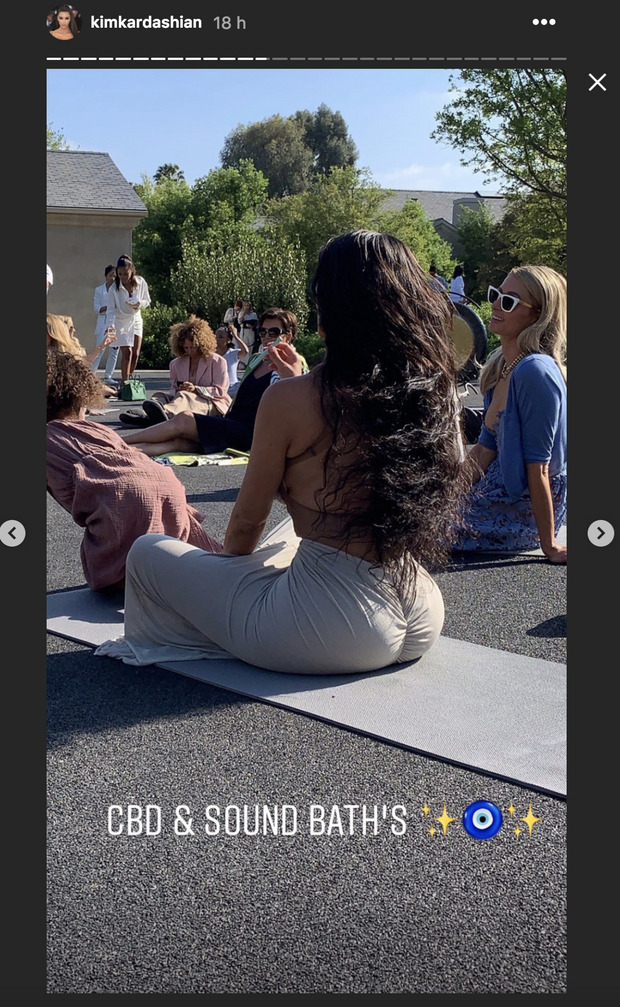This screenshot has height=1007, width=620.
Task: Open the kimkardashian profile avatar
Action: point(63,22)
